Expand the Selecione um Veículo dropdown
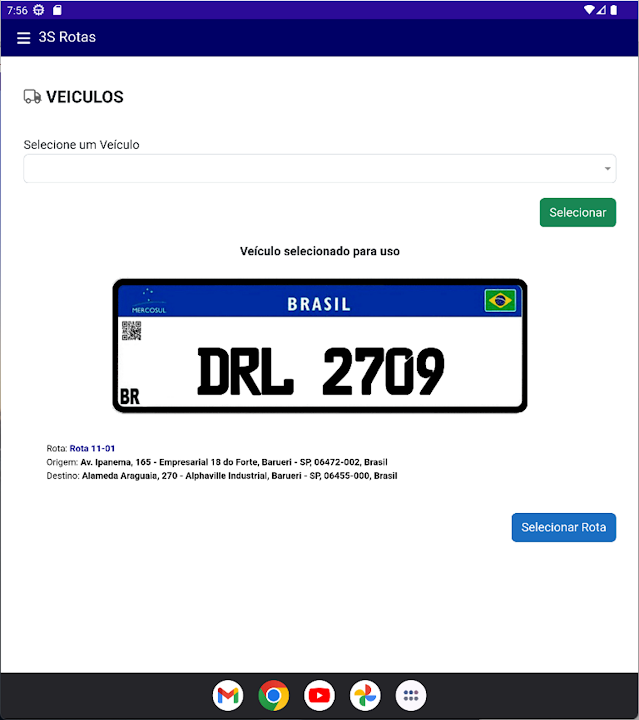This screenshot has height=720, width=639. 319,169
